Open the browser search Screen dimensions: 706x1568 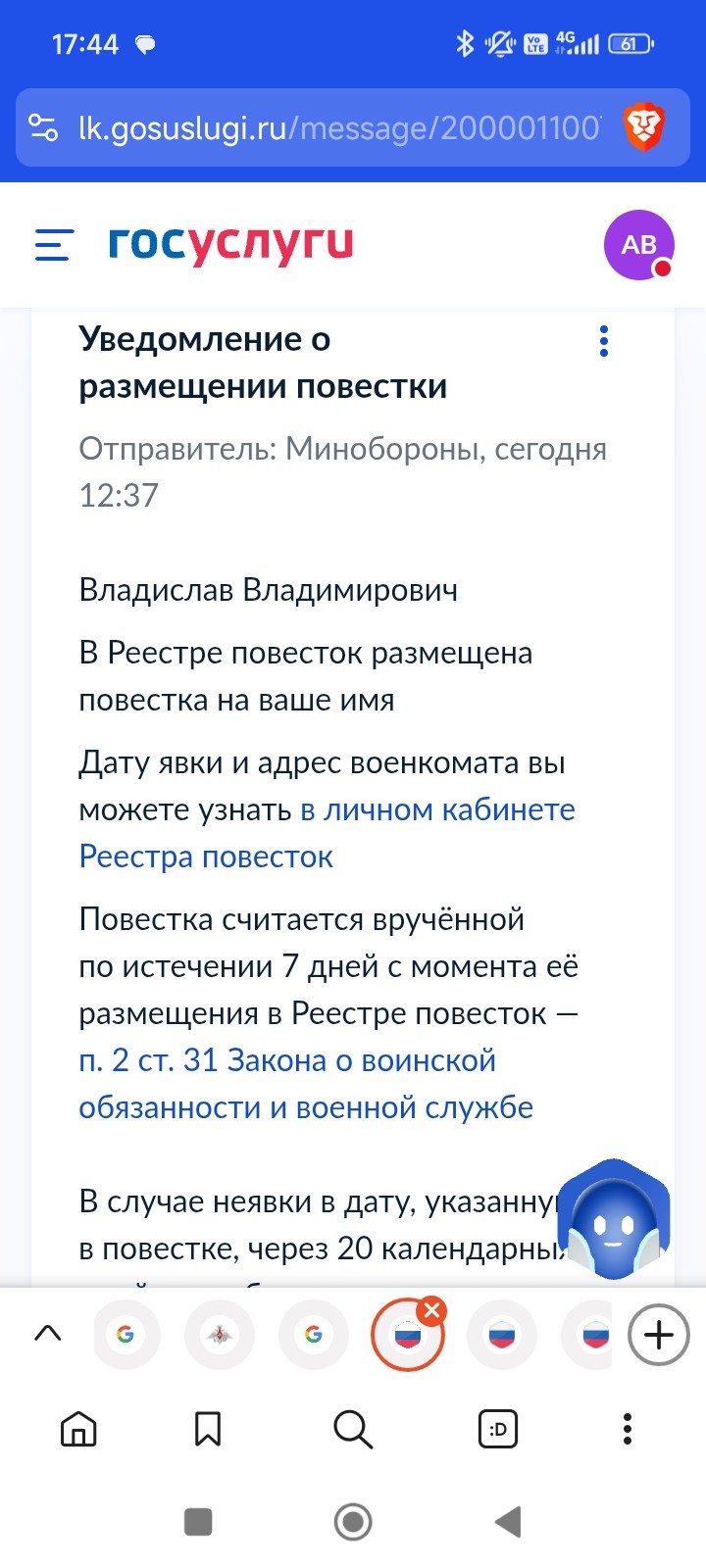tap(353, 1430)
